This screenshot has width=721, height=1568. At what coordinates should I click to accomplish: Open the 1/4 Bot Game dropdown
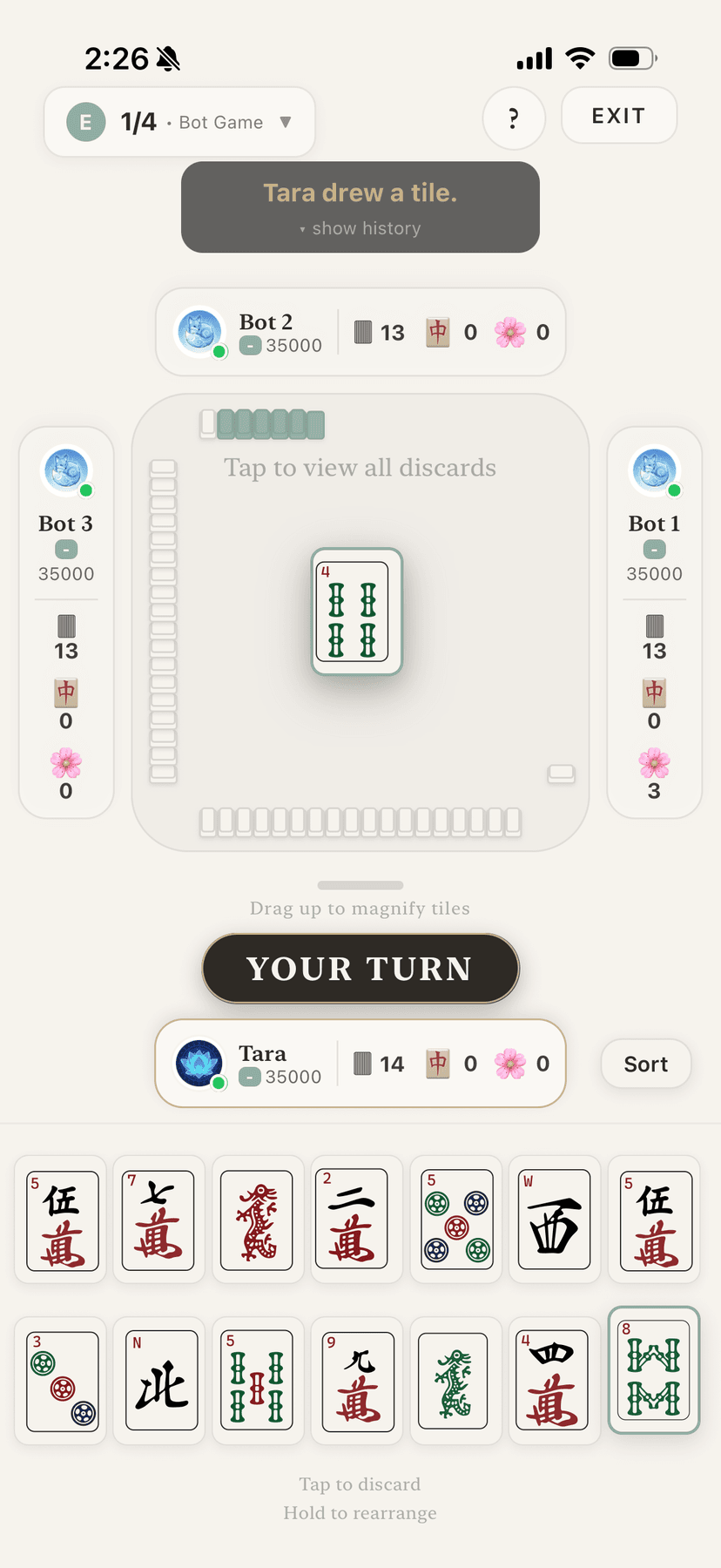(179, 122)
